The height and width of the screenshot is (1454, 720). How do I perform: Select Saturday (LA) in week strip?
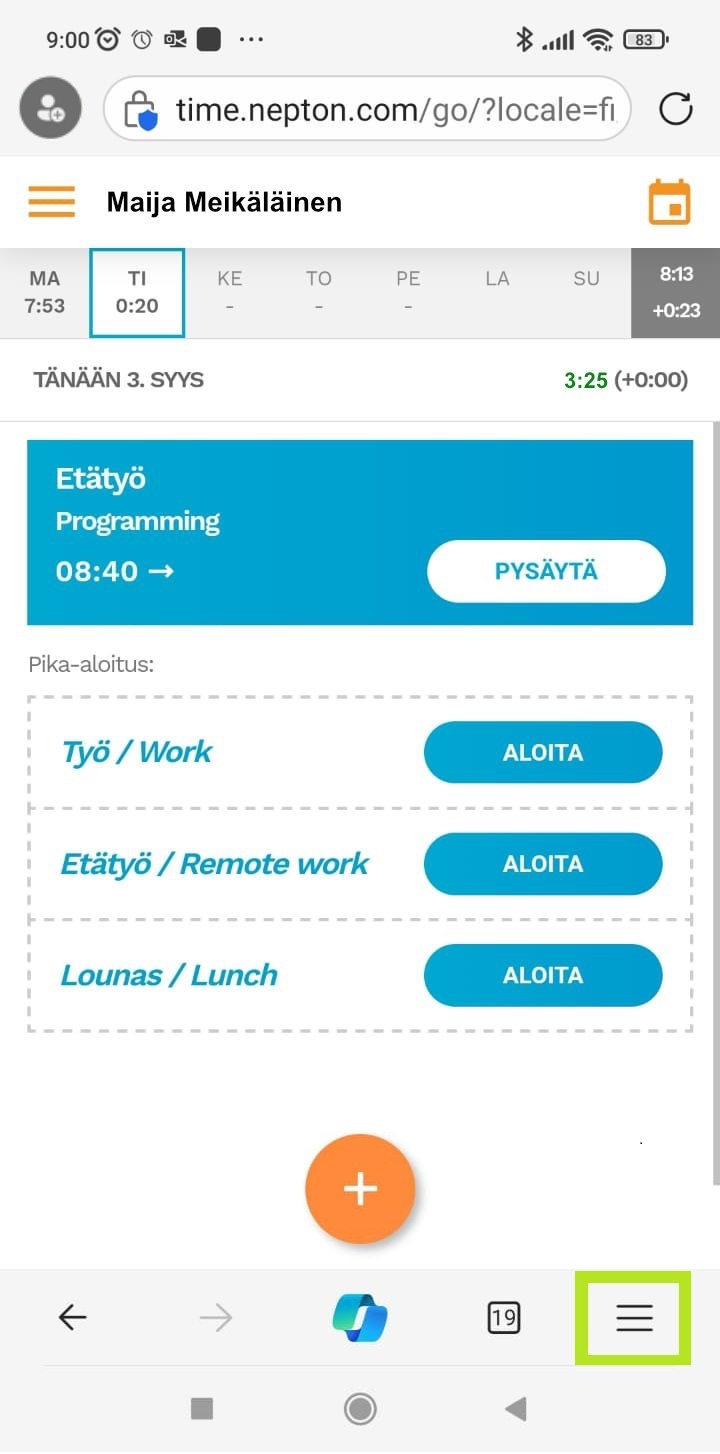pyautogui.click(x=497, y=292)
